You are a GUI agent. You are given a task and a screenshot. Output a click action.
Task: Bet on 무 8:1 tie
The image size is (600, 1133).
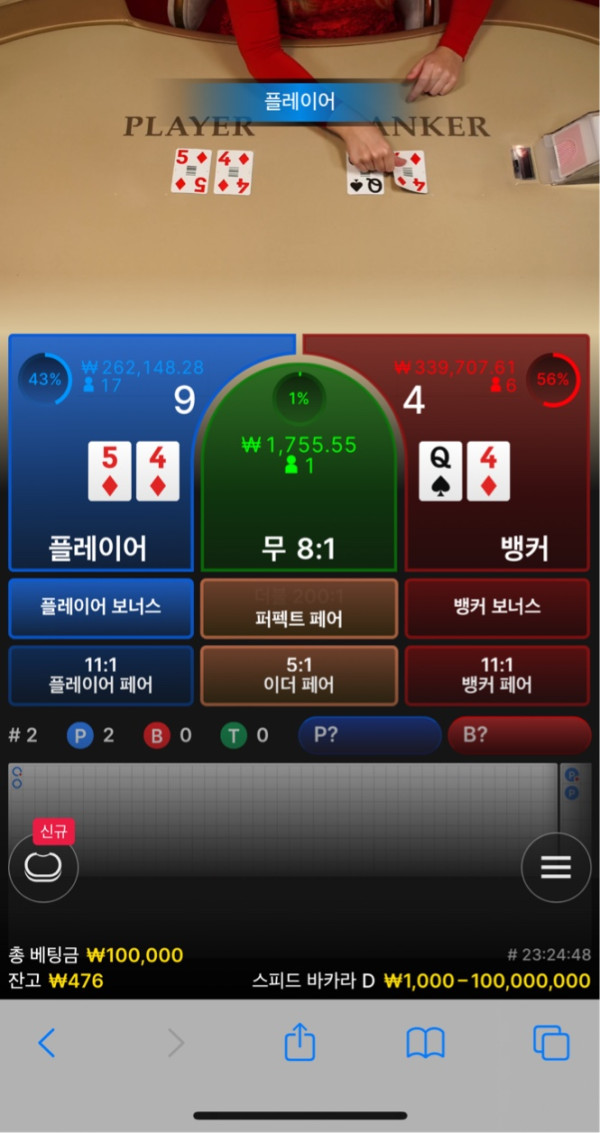coord(299,500)
